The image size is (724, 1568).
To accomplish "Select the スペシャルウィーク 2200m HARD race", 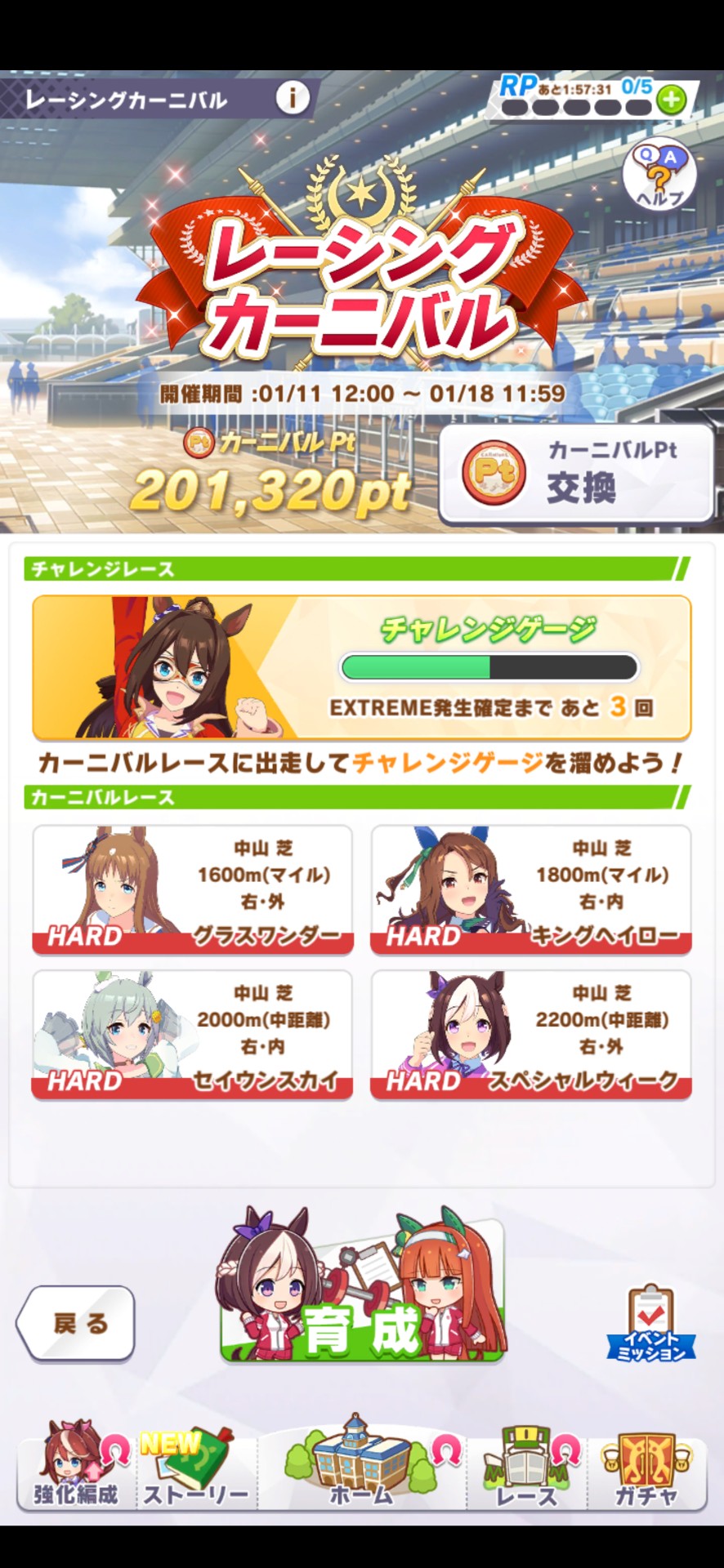I will [x=531, y=1035].
